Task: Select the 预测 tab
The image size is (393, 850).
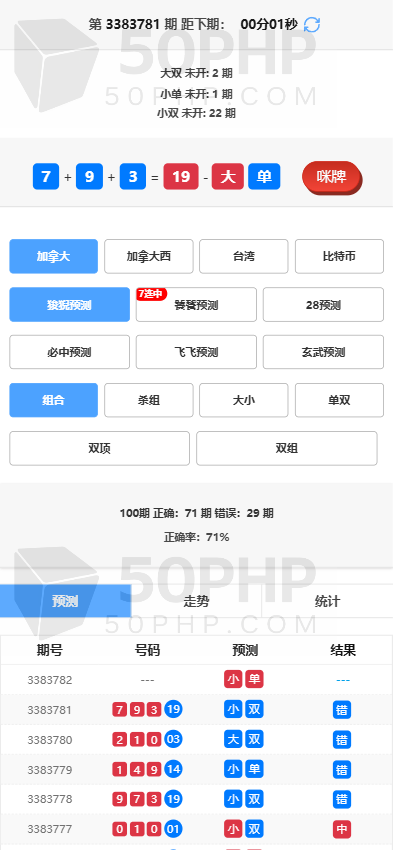Action: pyautogui.click(x=65, y=601)
